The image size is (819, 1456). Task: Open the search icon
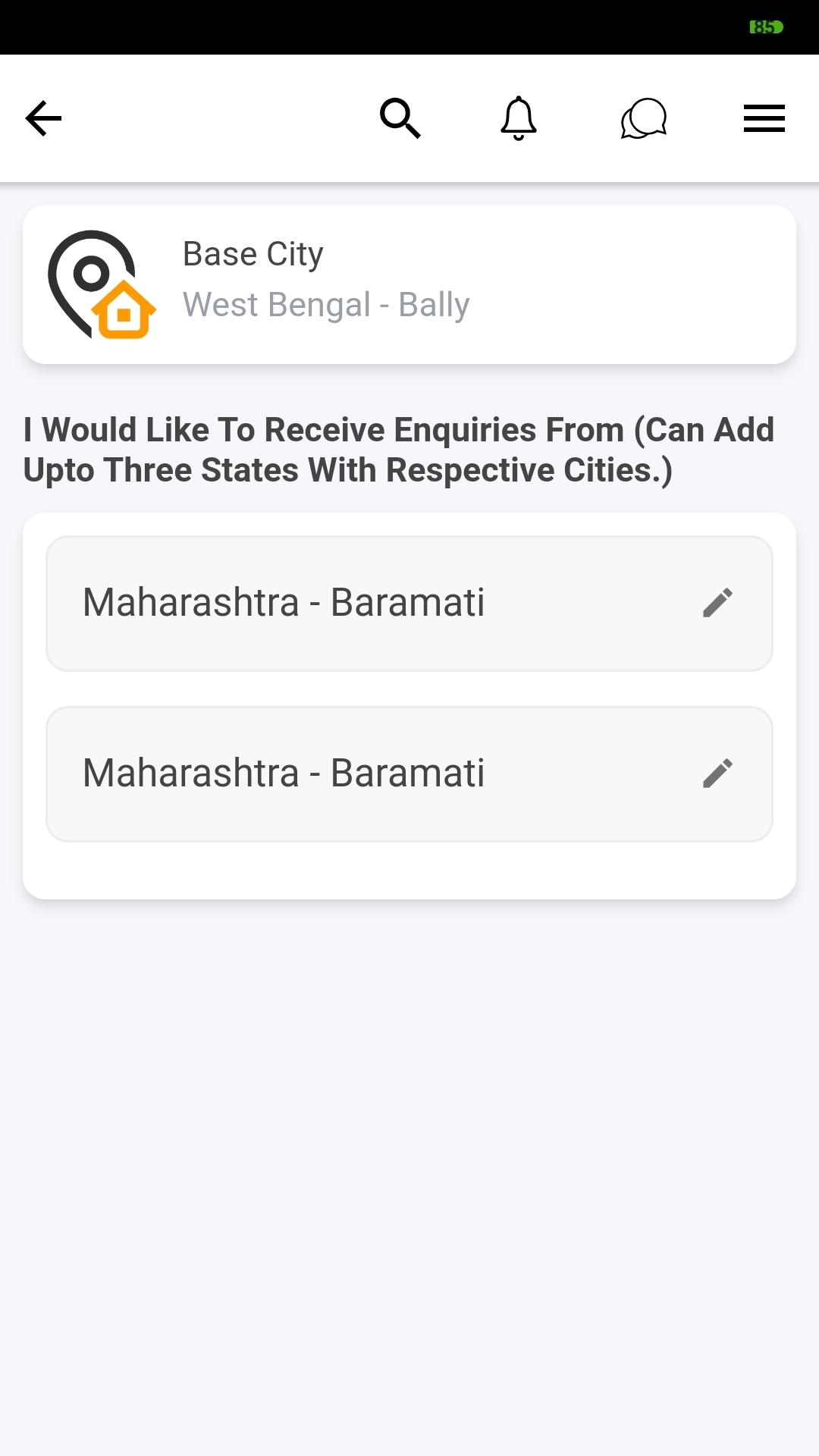(x=400, y=118)
